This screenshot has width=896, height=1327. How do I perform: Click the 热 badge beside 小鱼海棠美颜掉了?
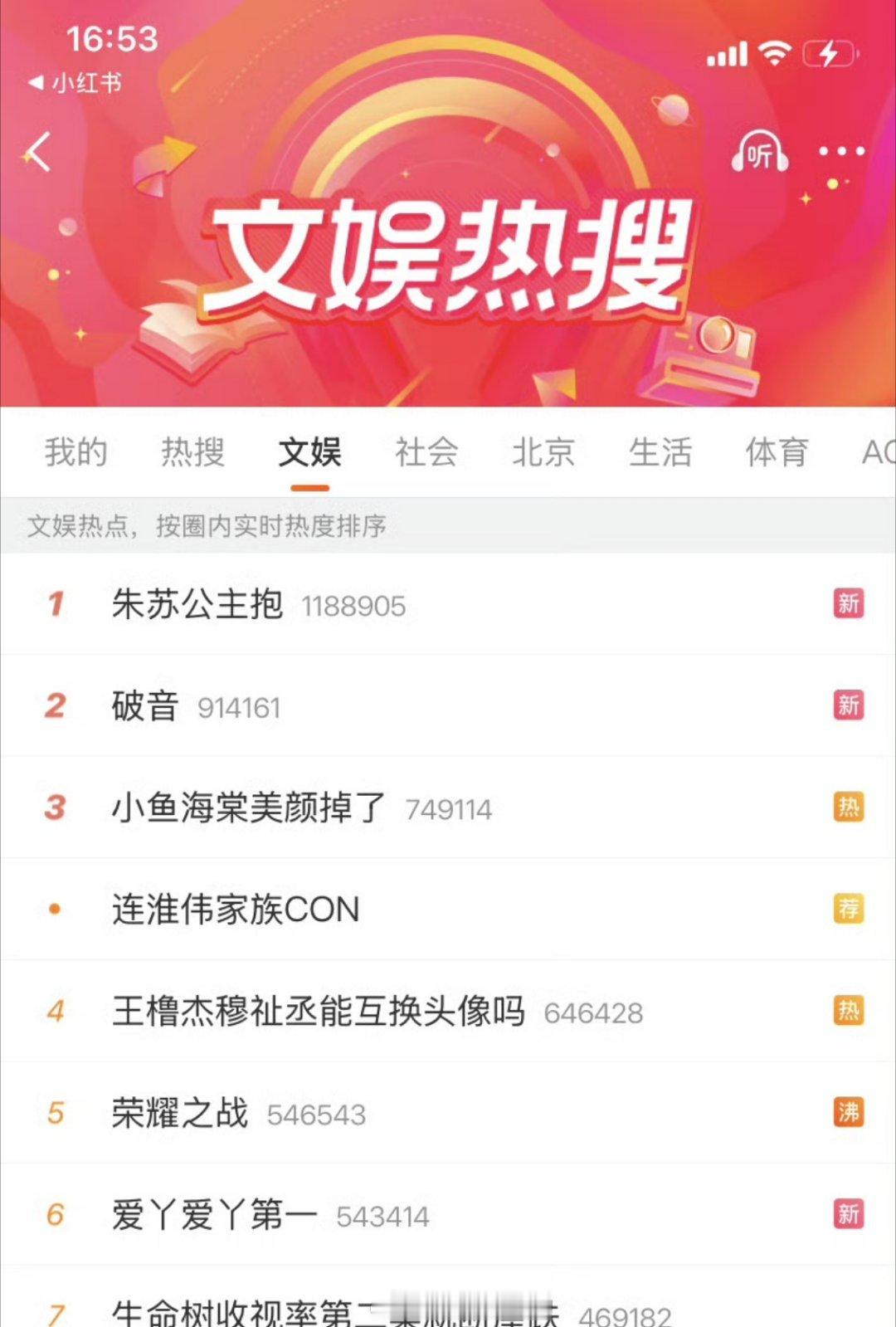click(x=849, y=807)
